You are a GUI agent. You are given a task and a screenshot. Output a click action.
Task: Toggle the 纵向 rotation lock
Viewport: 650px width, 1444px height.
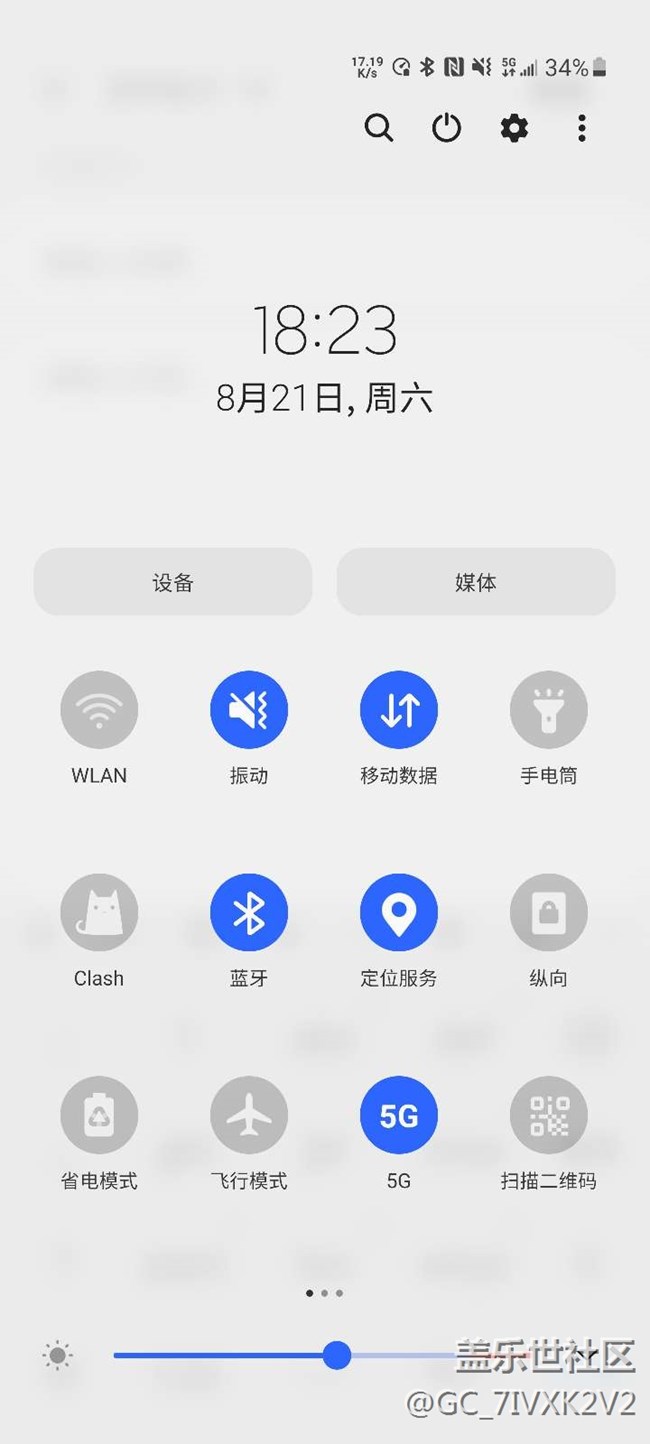coord(548,913)
